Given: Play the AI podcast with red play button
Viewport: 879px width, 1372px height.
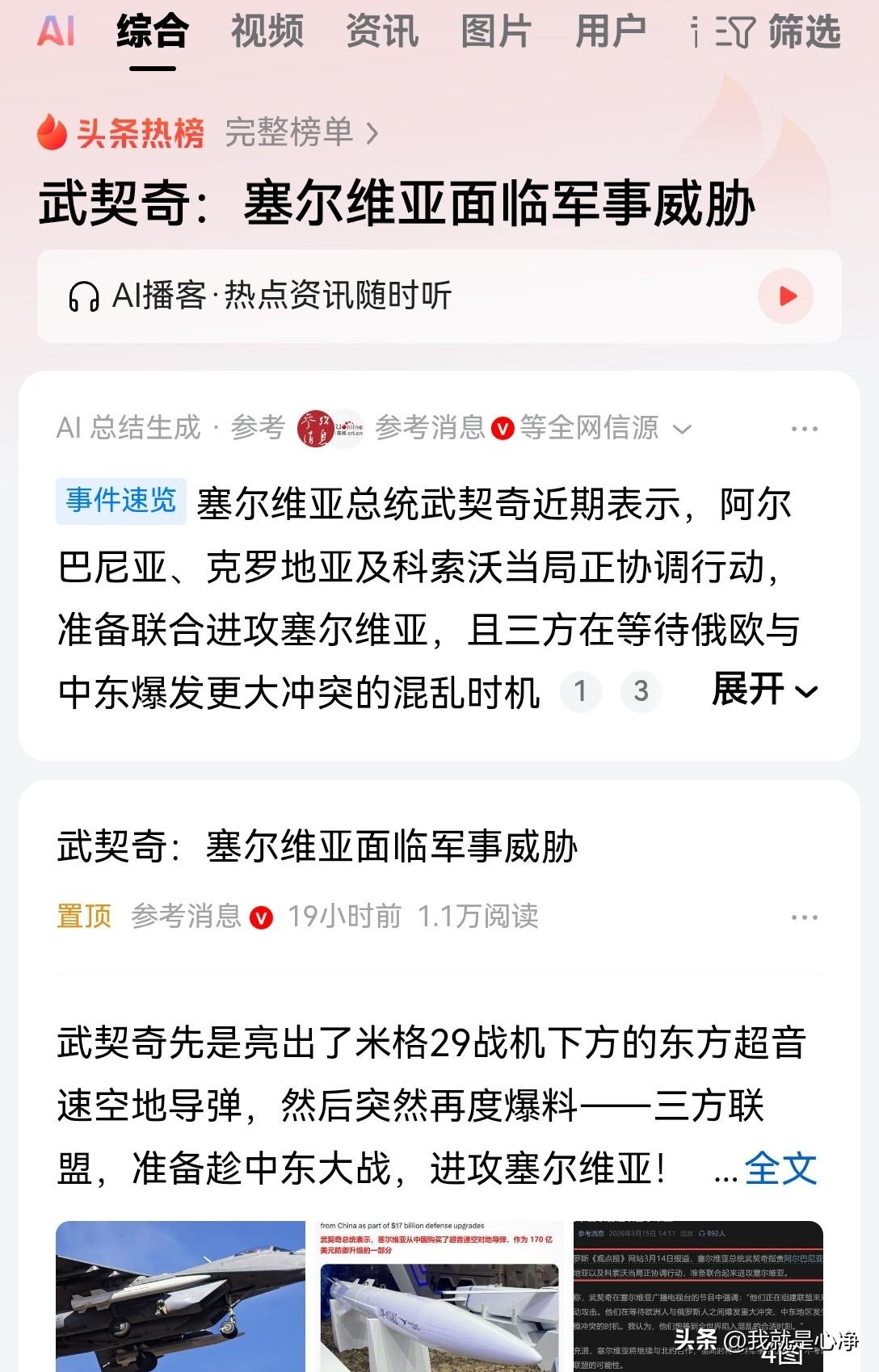Looking at the screenshot, I should tap(786, 296).
